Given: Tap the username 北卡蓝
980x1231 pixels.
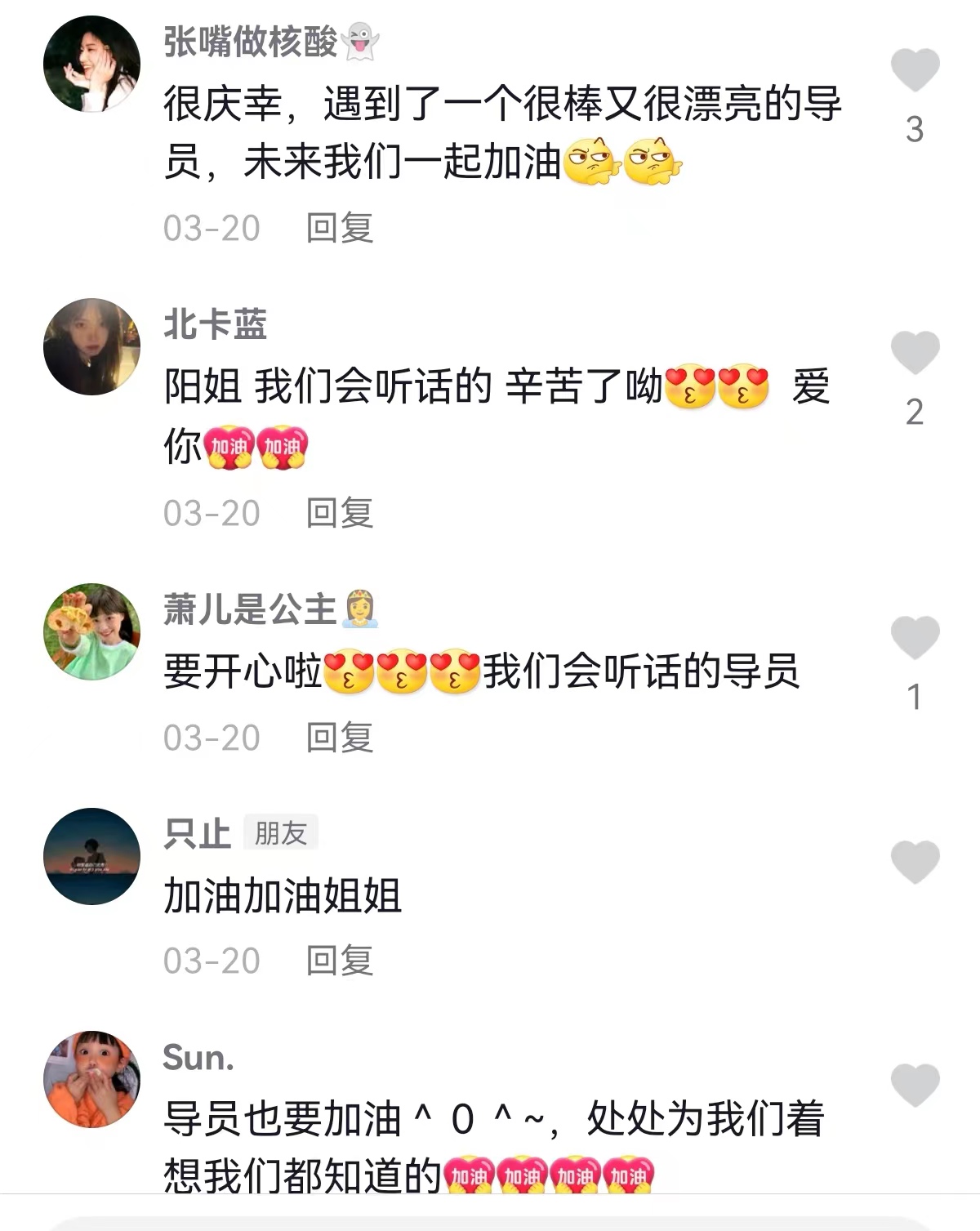Looking at the screenshot, I should point(215,324).
